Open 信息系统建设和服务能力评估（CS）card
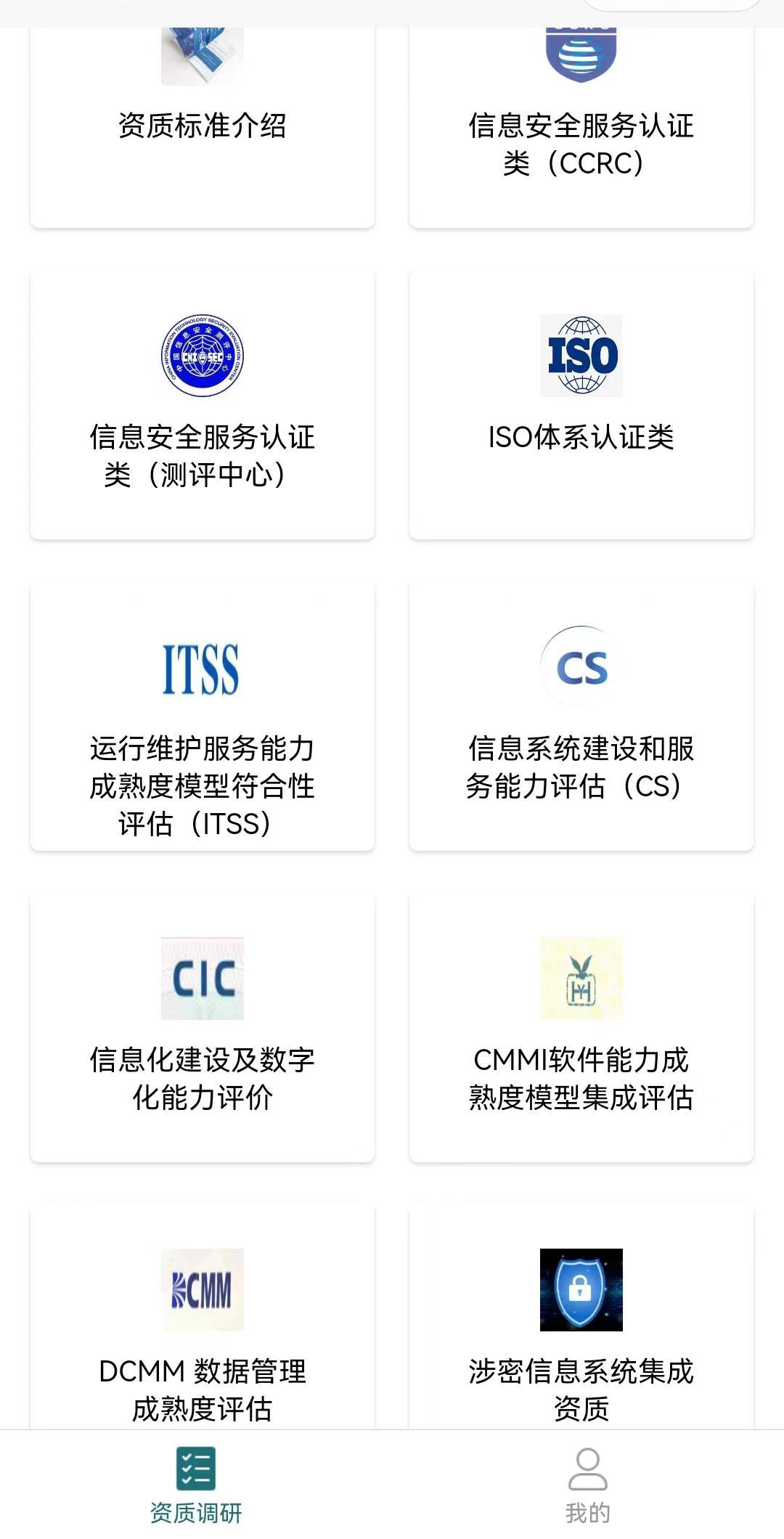Viewport: 784px width, 1539px height. point(581,717)
